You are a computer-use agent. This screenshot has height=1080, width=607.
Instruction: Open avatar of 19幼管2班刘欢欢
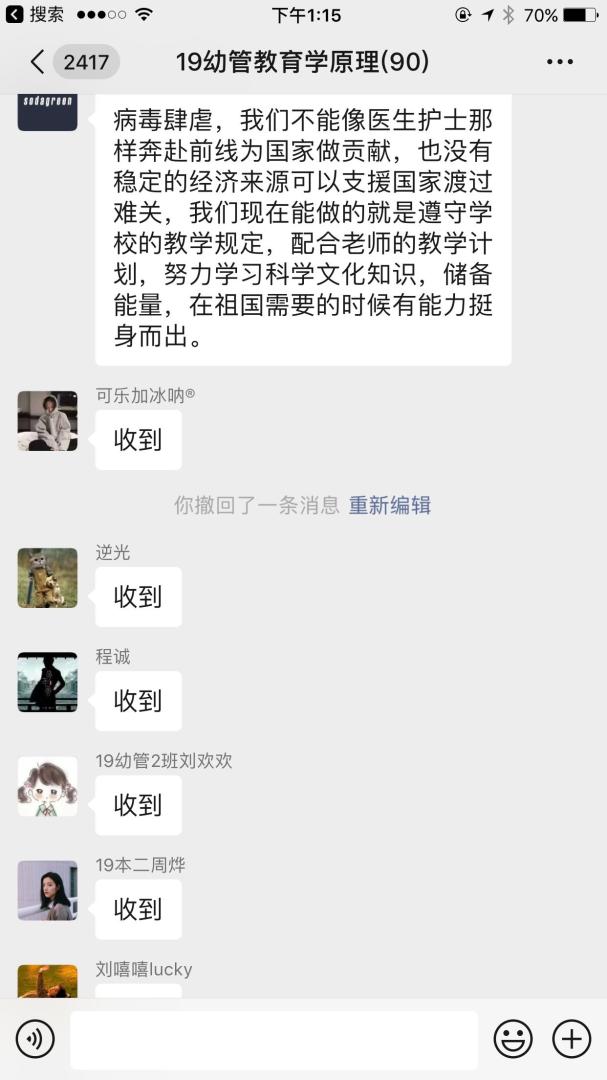pyautogui.click(x=47, y=786)
